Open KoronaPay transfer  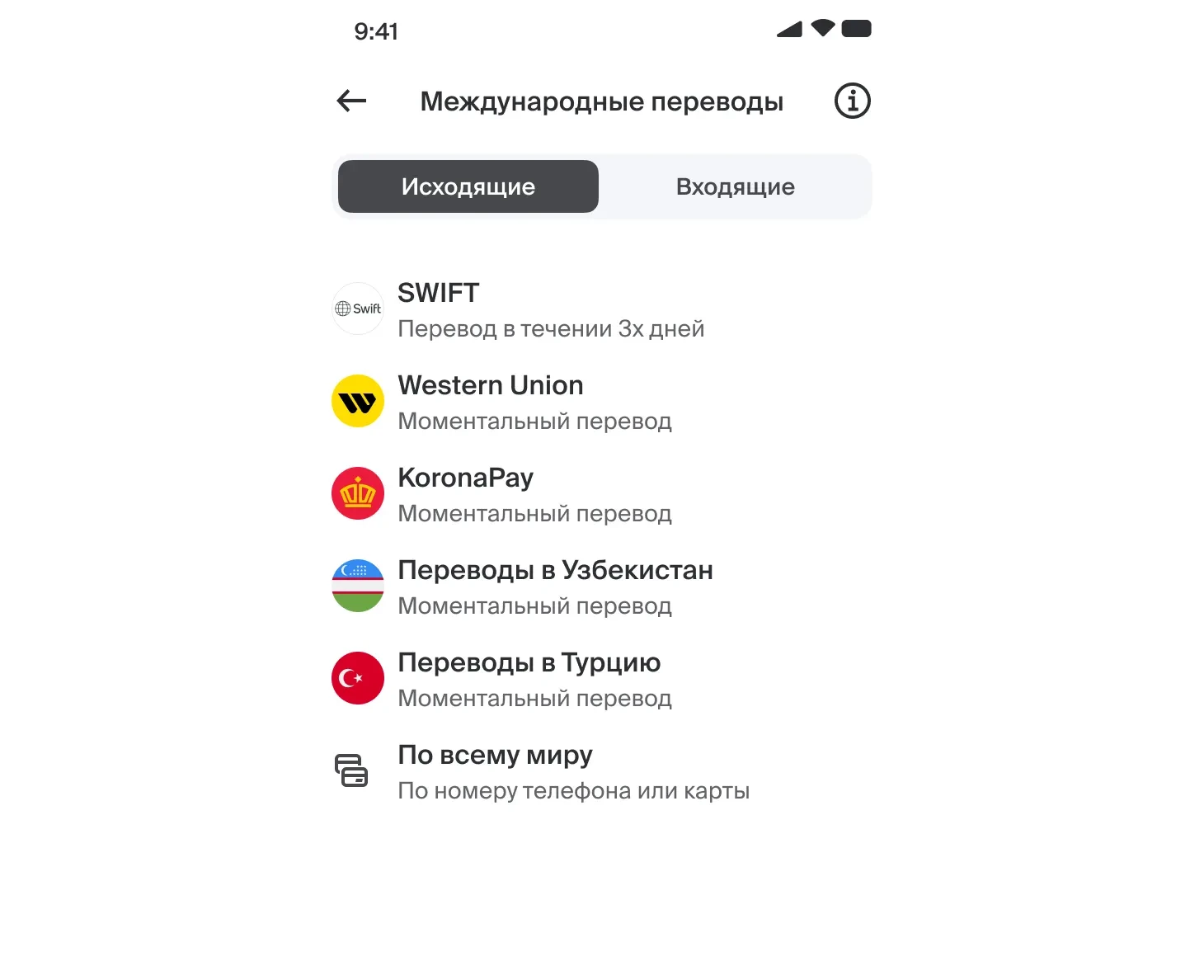(602, 494)
